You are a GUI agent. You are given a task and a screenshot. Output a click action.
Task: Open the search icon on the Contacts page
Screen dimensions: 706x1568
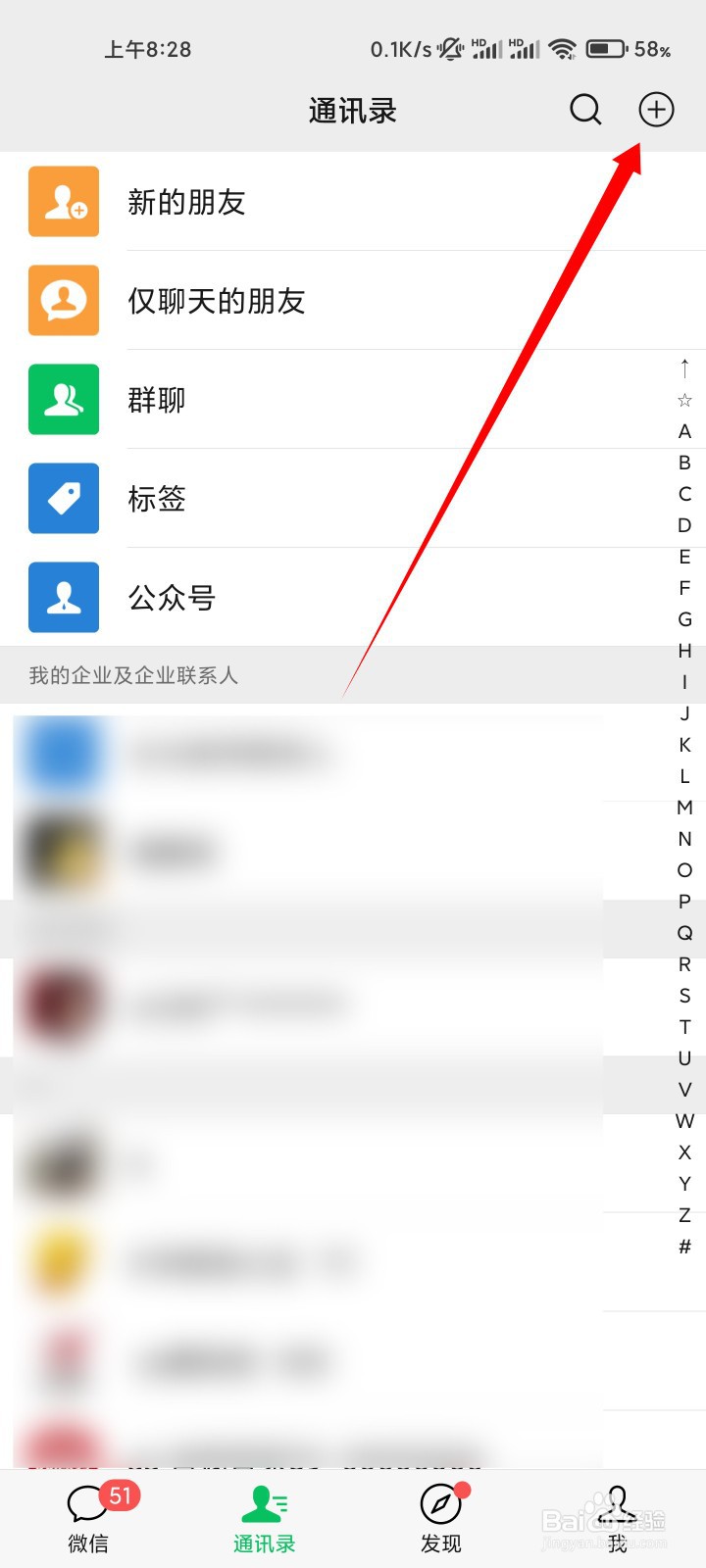click(585, 111)
